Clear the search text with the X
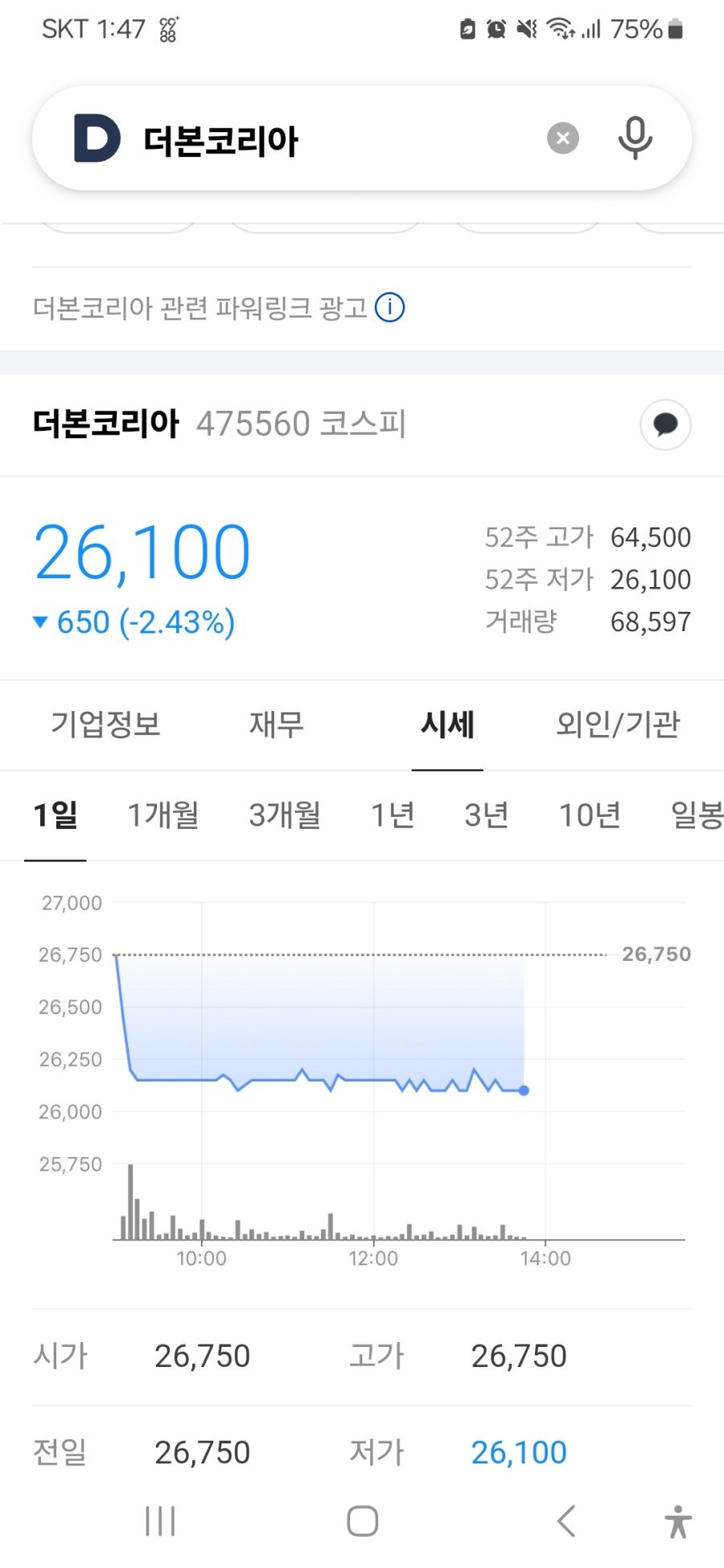Viewport: 724px width, 1568px height. (563, 138)
